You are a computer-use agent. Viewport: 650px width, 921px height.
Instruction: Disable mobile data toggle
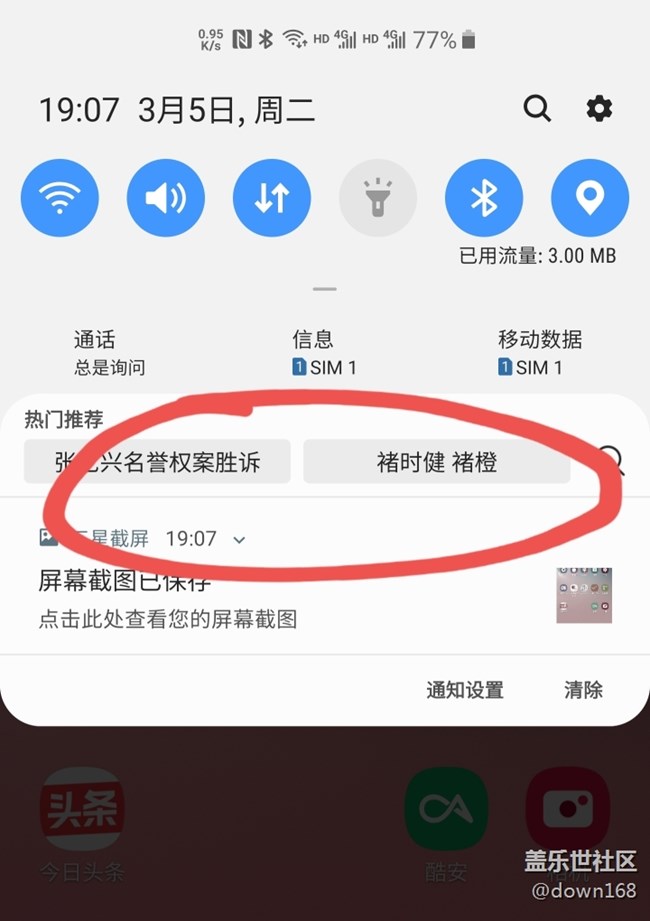[272, 198]
